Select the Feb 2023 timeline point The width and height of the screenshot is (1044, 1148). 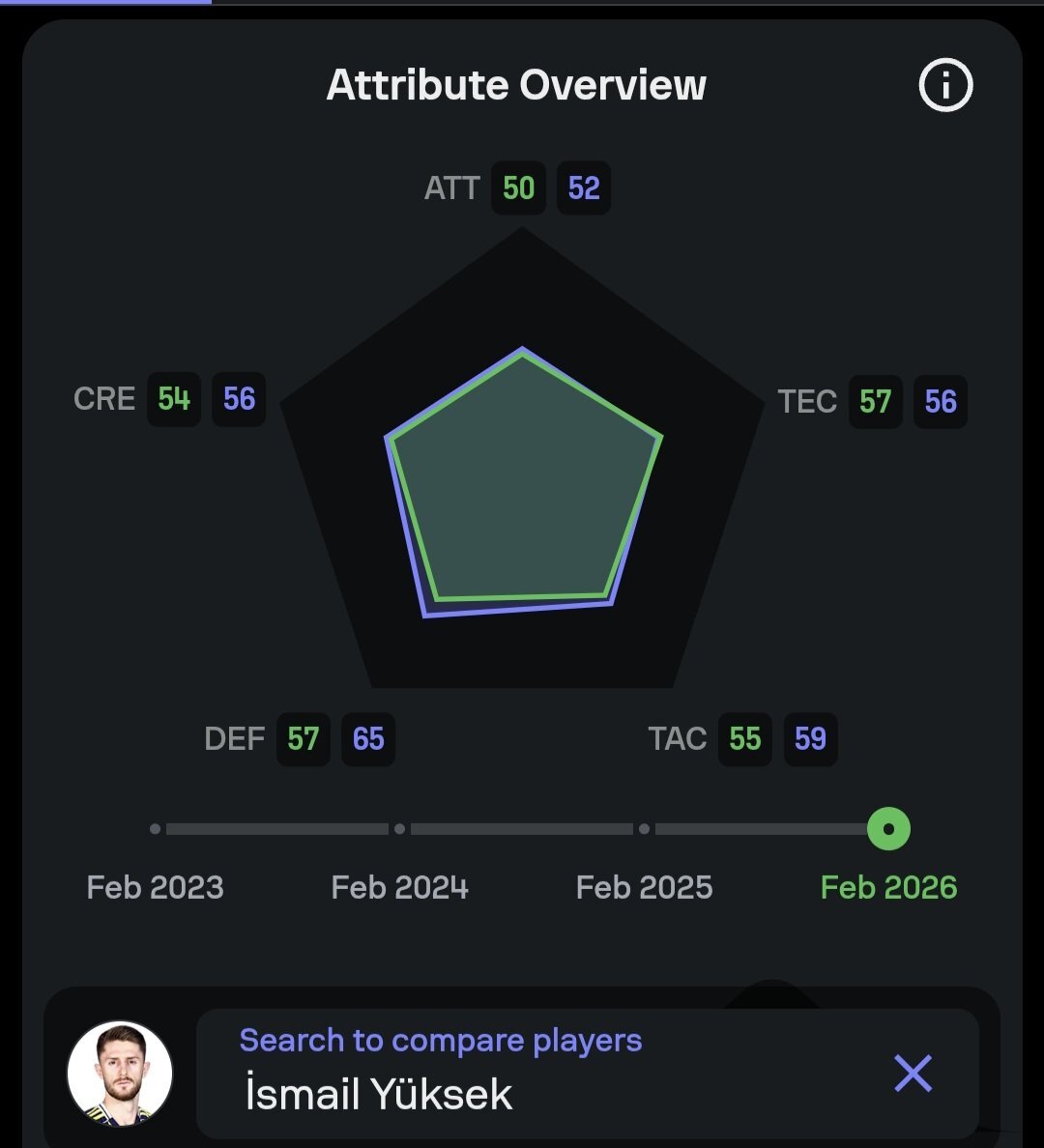tap(156, 829)
